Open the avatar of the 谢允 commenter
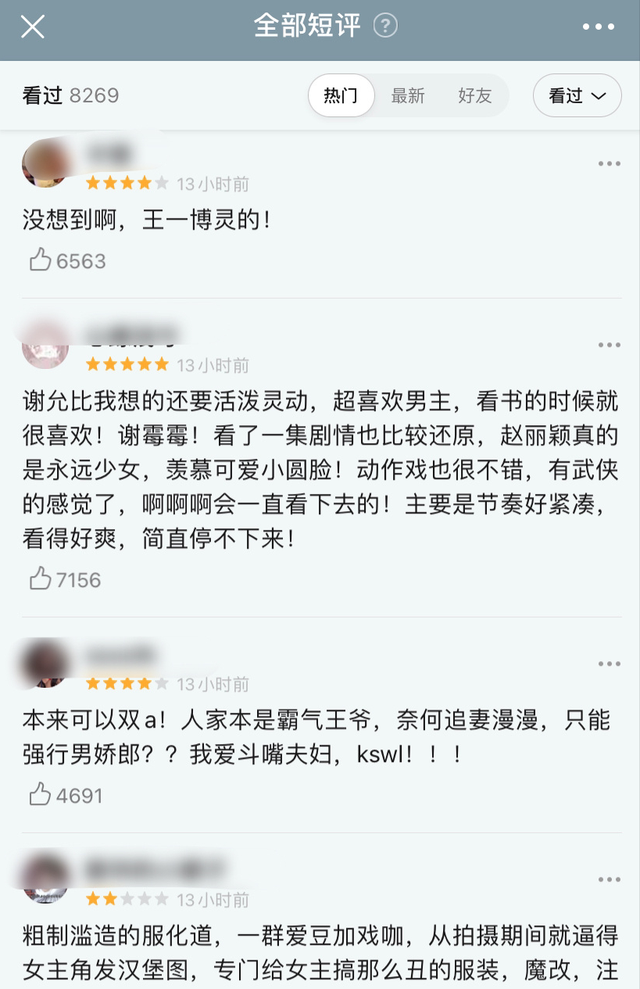The image size is (640, 989). click(x=46, y=346)
